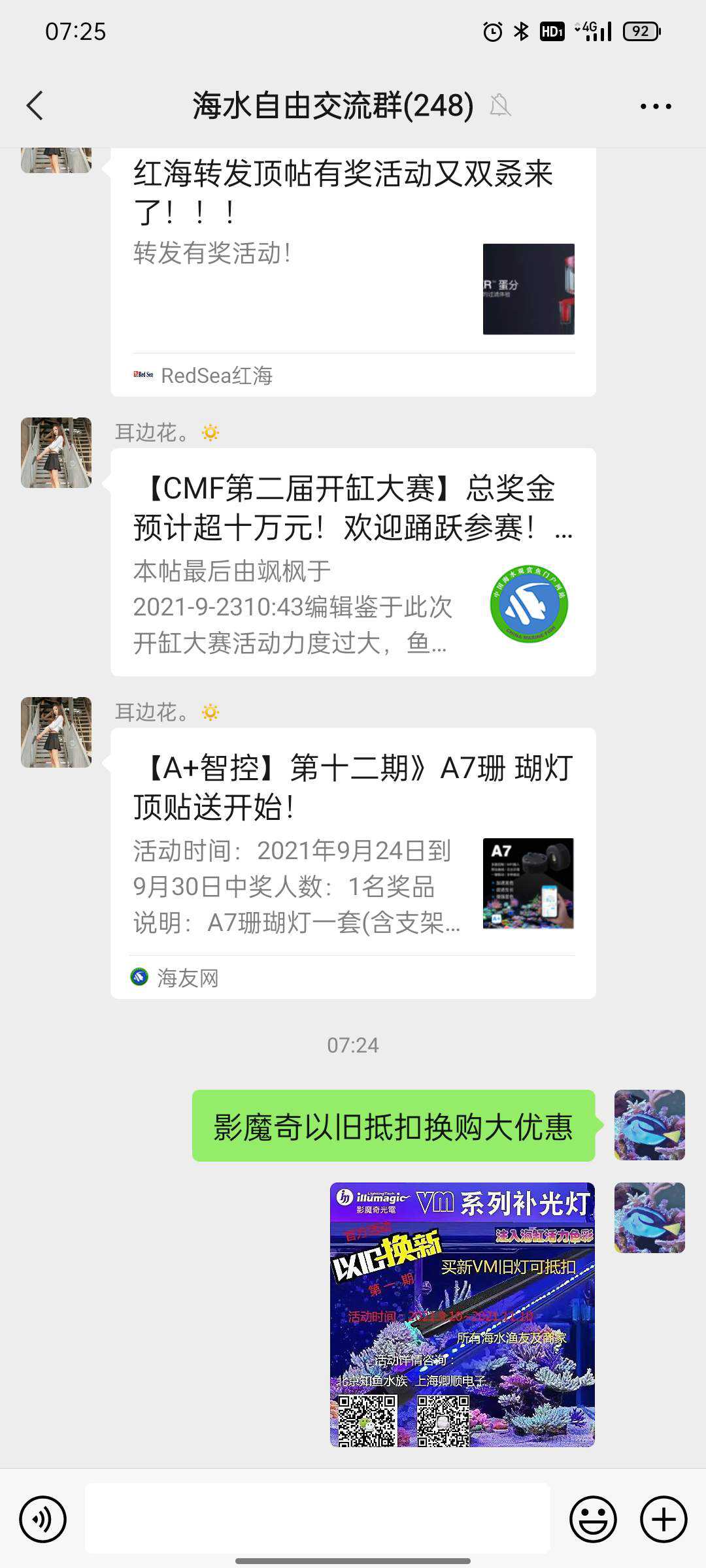
Task: Open the group chat overflow menu
Action: 656,106
